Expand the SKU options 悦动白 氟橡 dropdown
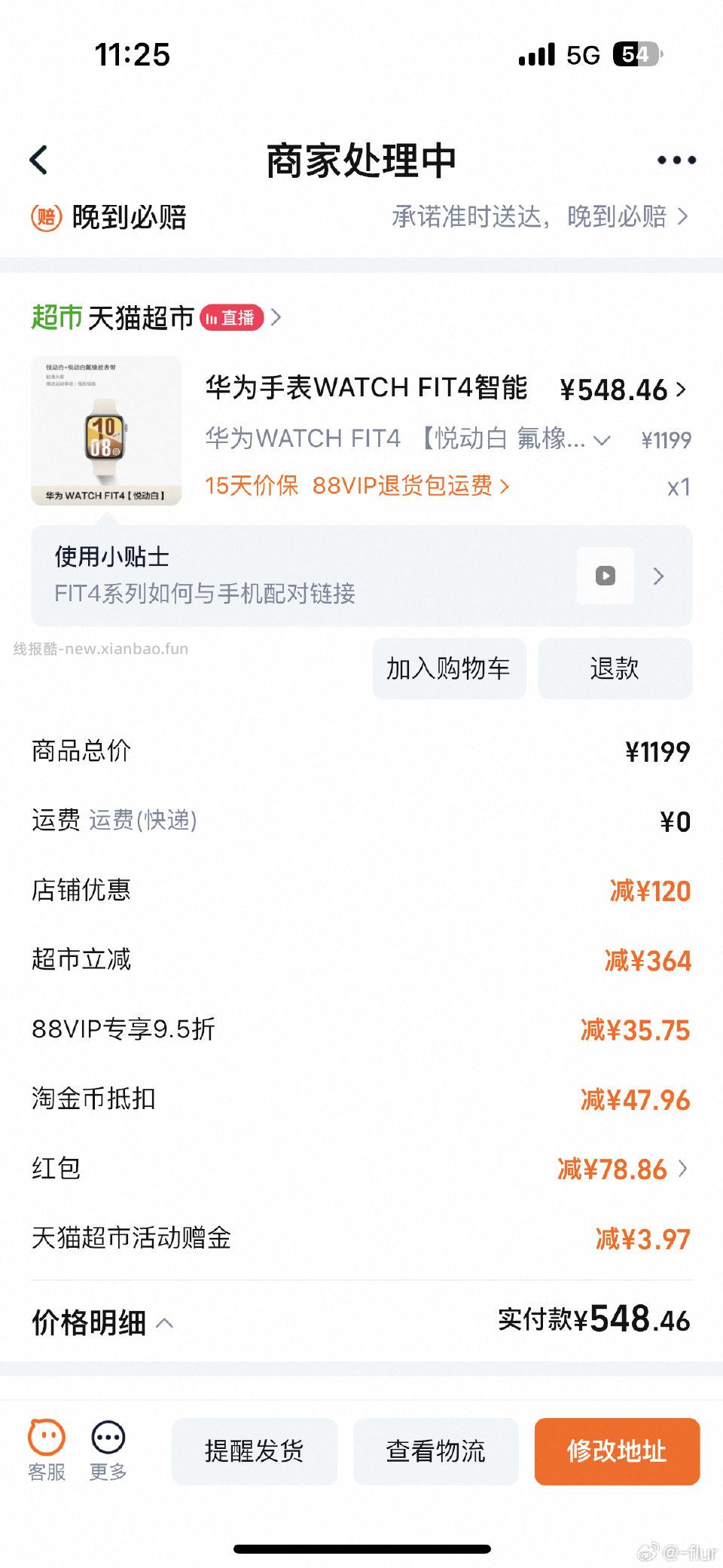Image resolution: width=723 pixels, height=1568 pixels. click(601, 438)
